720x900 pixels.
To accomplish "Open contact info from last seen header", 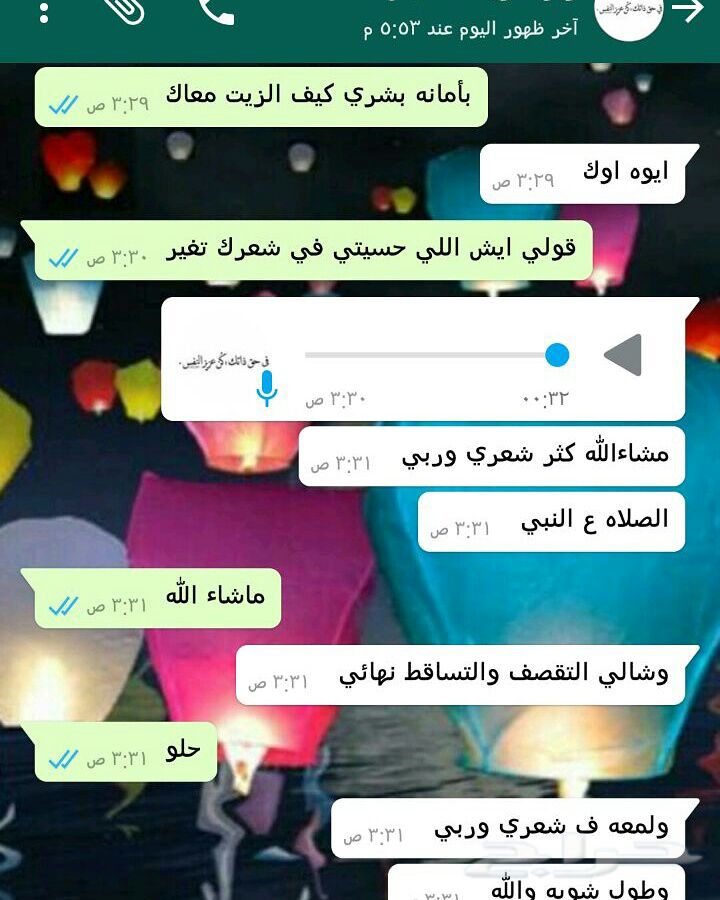I will 470,28.
